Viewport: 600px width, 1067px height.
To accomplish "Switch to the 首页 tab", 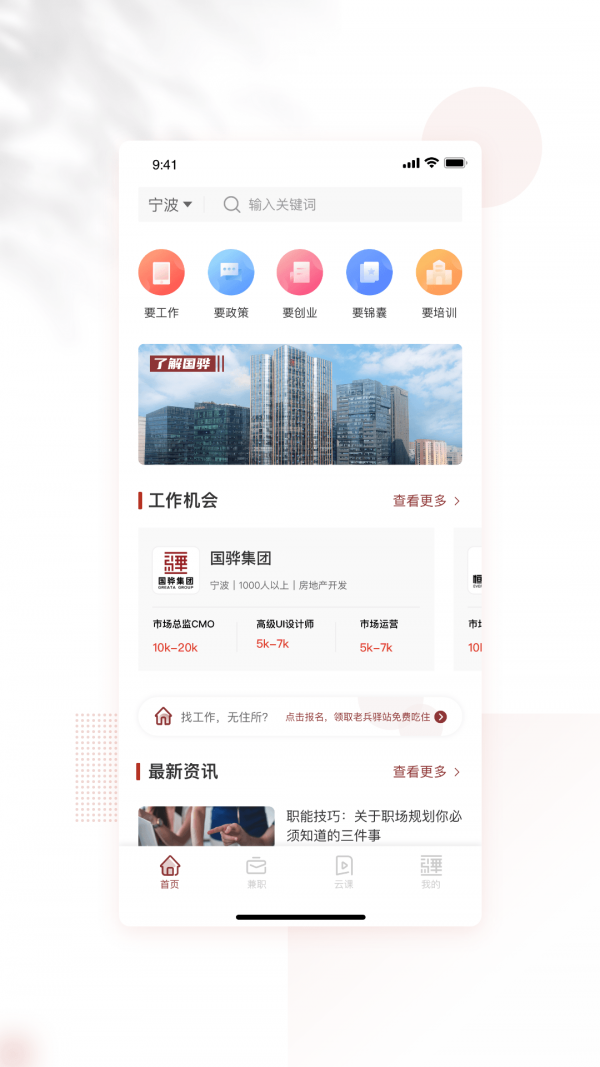I will [x=170, y=872].
